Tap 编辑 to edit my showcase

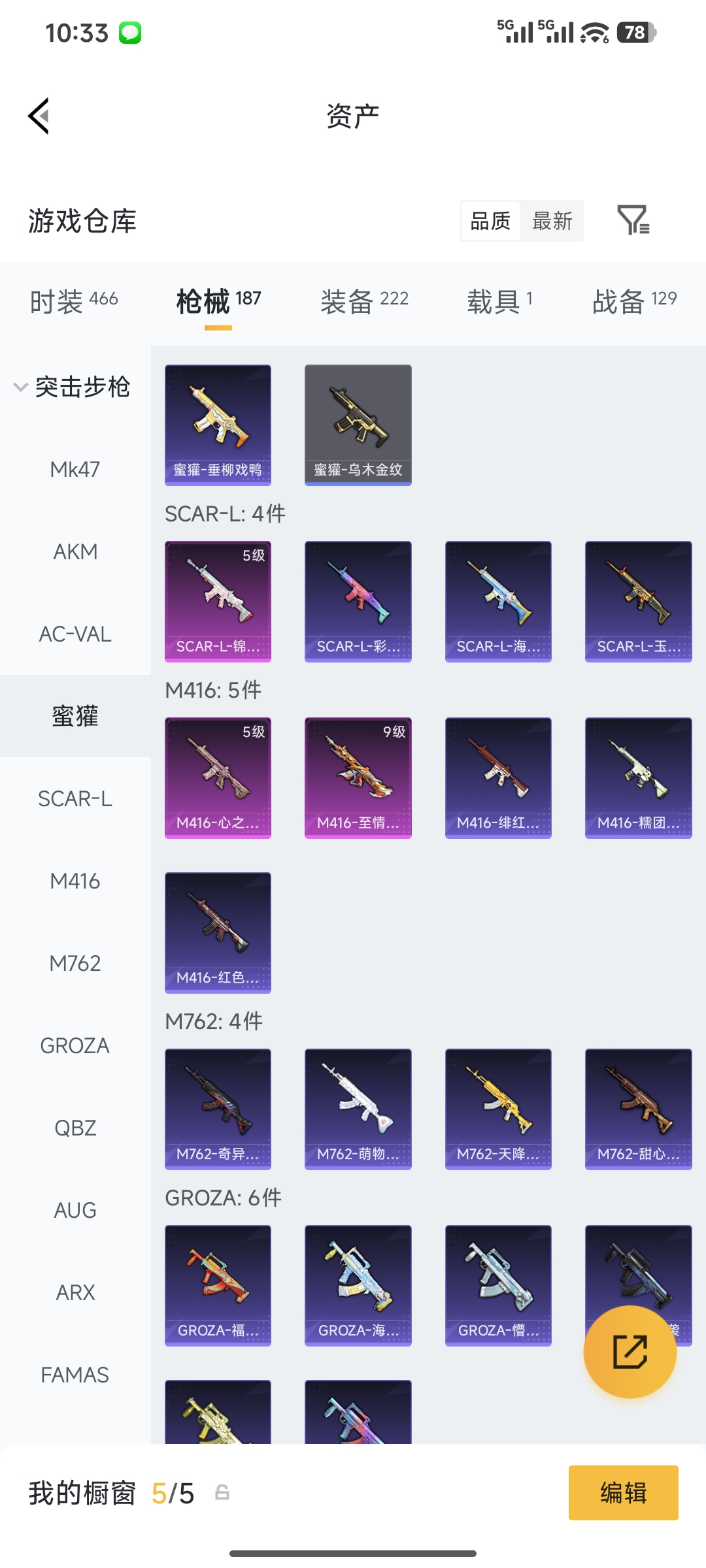coord(623,1493)
